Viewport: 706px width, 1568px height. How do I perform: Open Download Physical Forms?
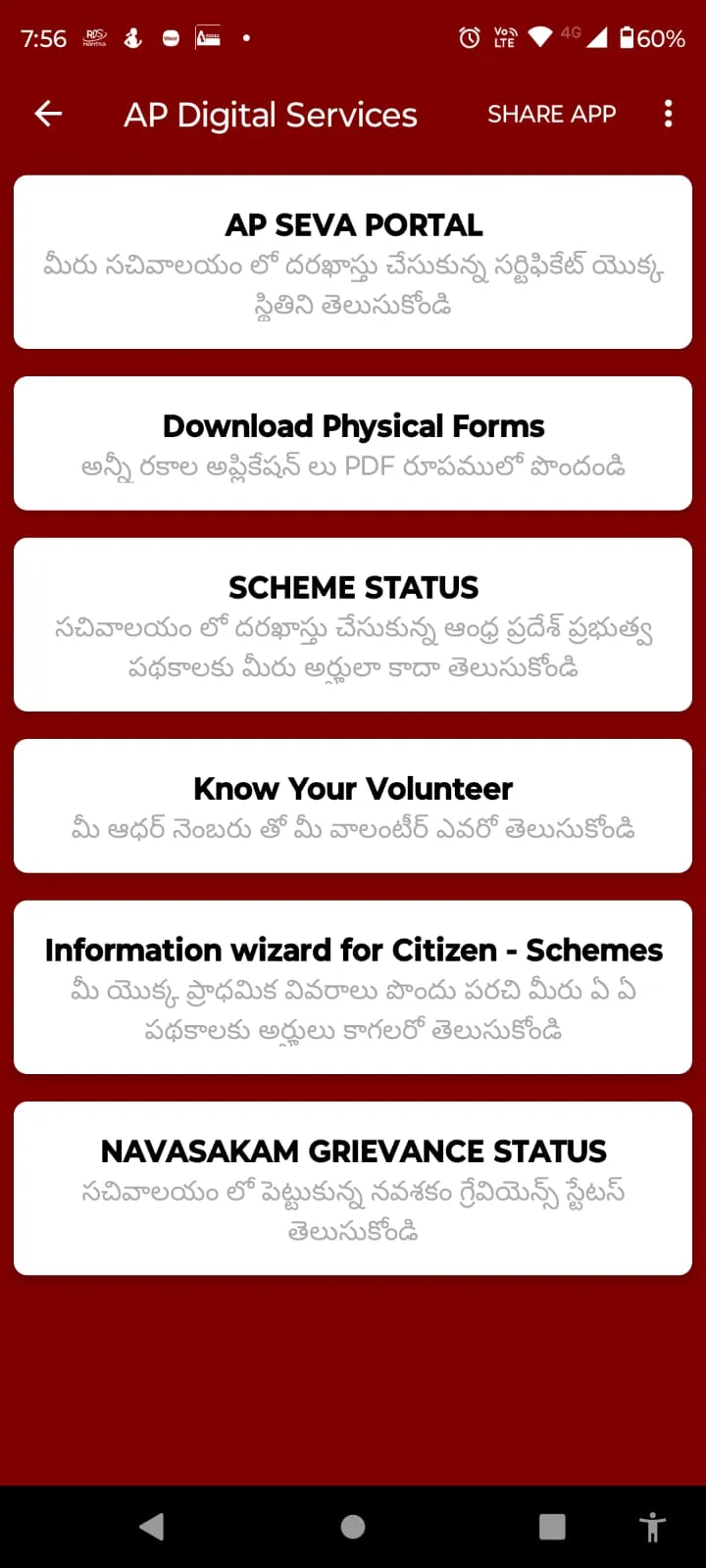click(x=353, y=444)
